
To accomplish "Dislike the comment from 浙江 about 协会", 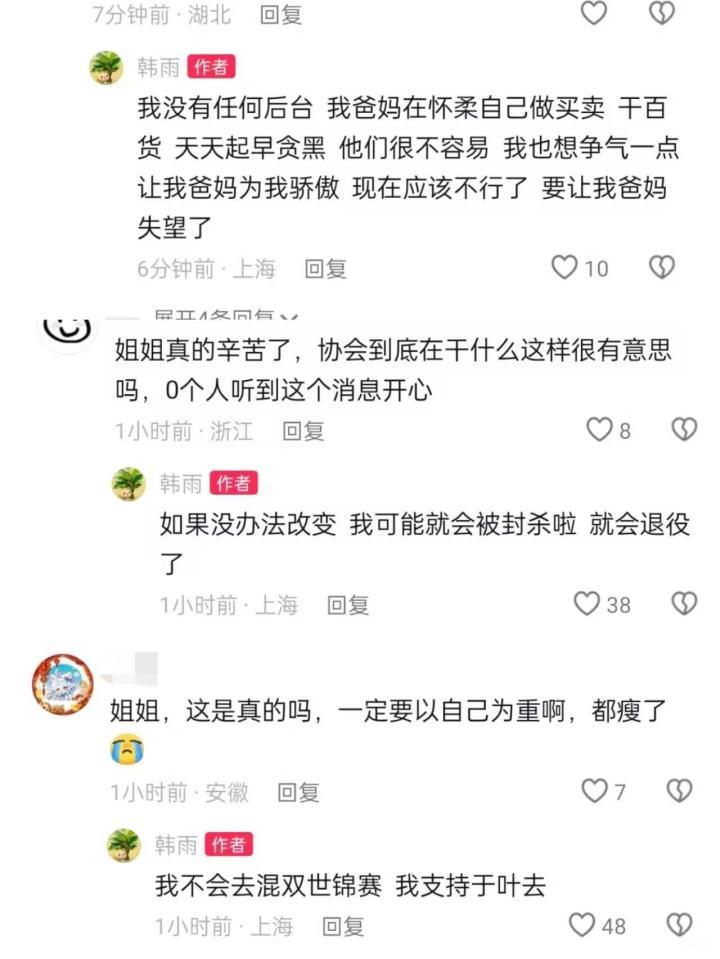I will 683,430.
